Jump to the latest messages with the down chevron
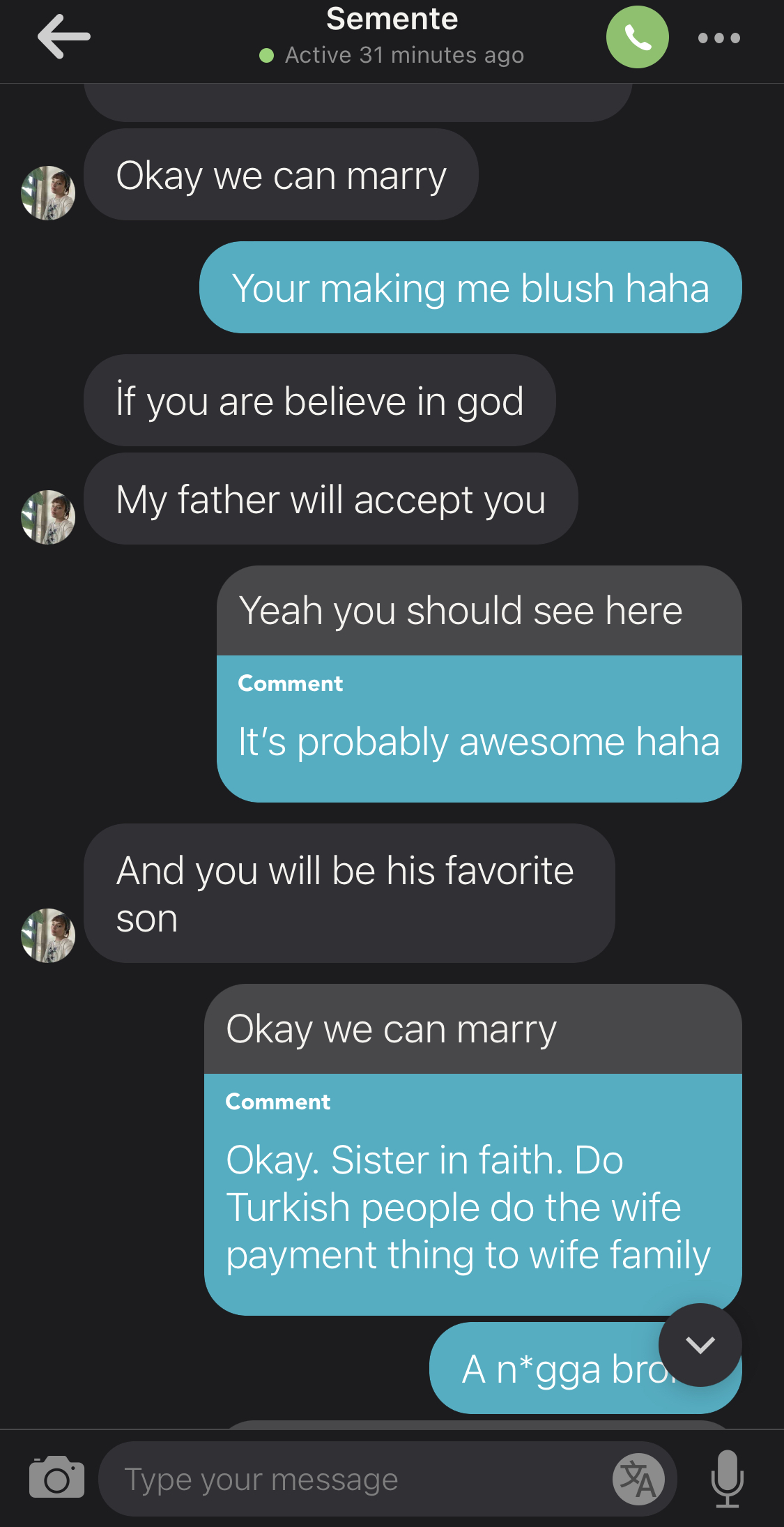Image resolution: width=784 pixels, height=1527 pixels. [700, 1344]
